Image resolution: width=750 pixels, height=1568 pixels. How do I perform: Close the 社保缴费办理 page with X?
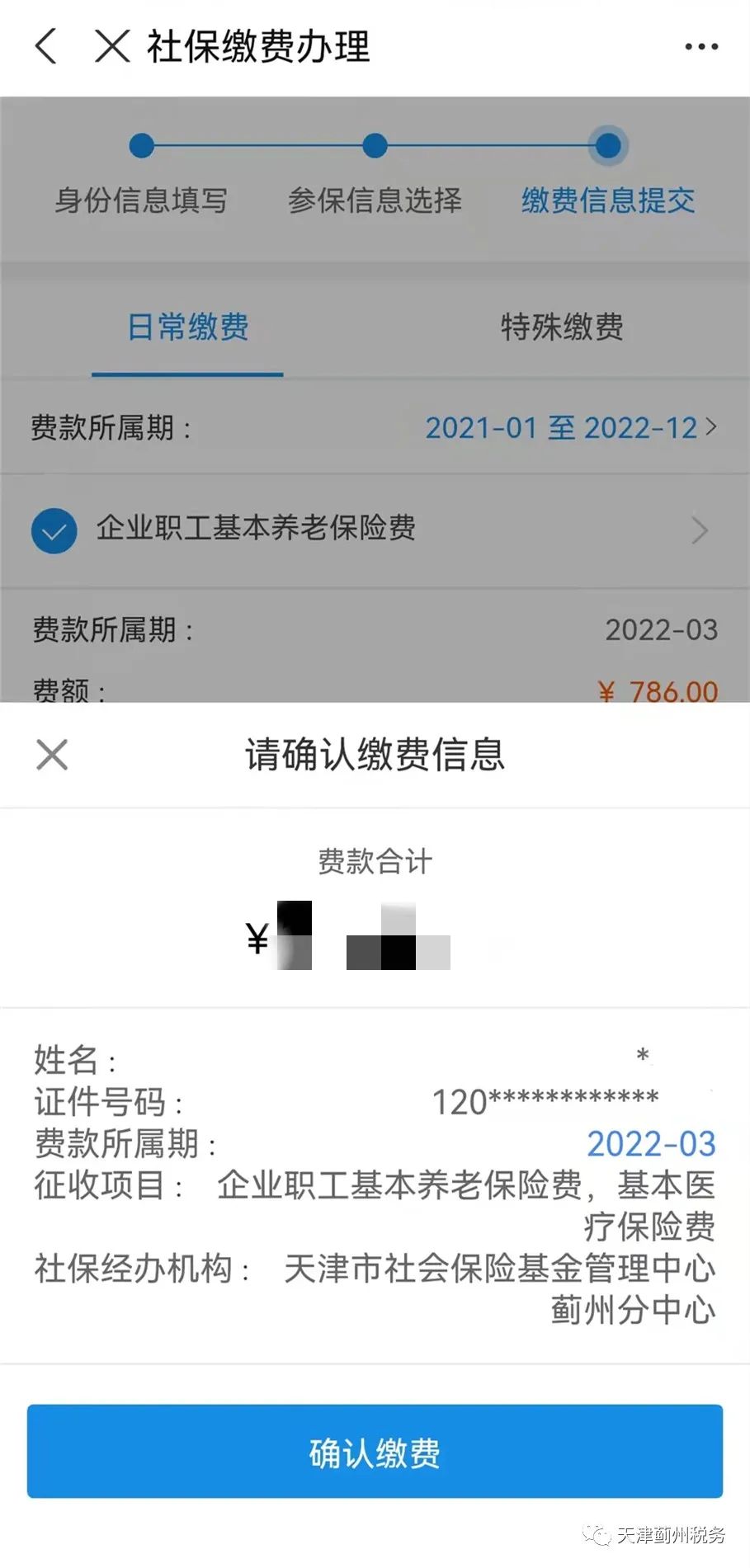coord(112,46)
